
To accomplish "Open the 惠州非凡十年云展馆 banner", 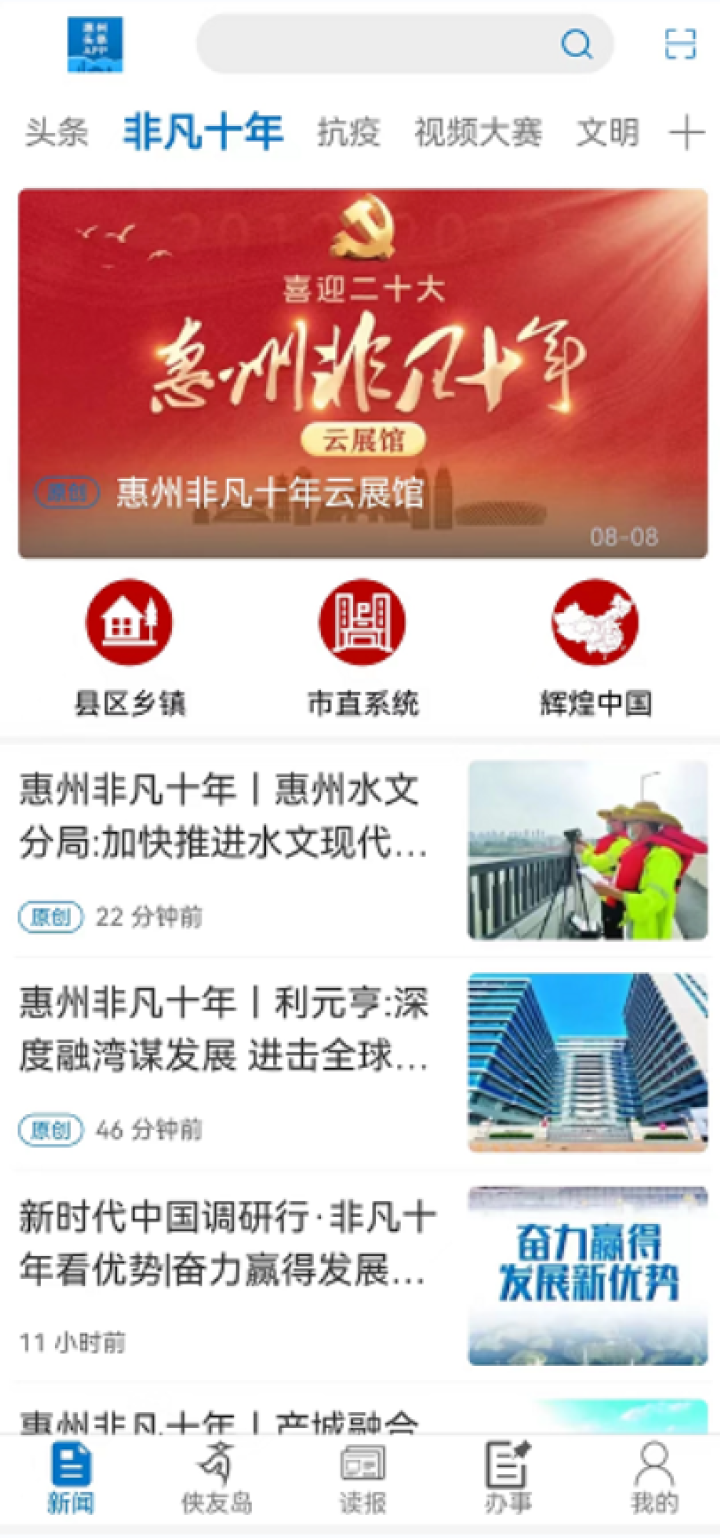I will point(363,373).
